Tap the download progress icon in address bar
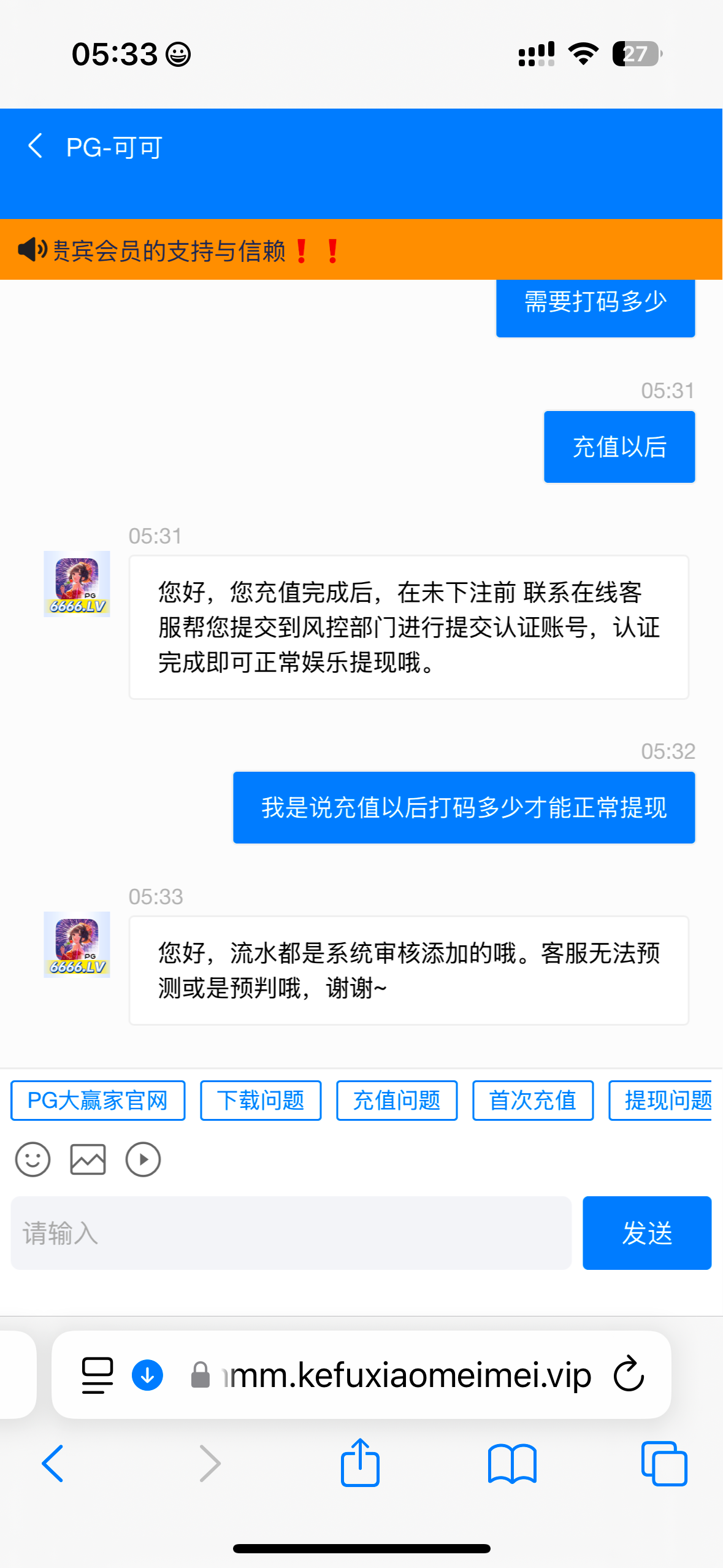Screen dimensions: 723x1568 pyautogui.click(x=147, y=1375)
